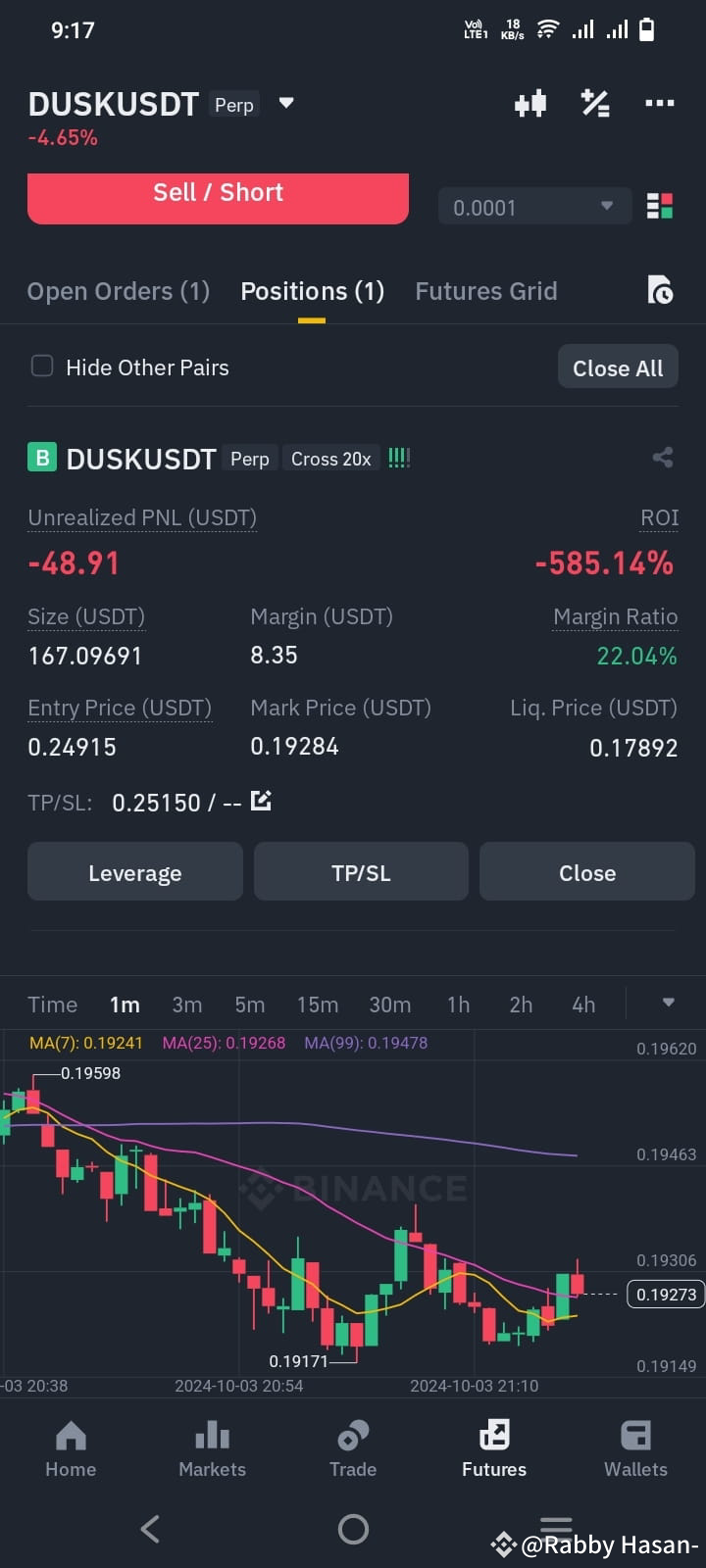Share the DUSKUSDT position via share icon
Screen dimensions: 706x1568
pyautogui.click(x=663, y=457)
